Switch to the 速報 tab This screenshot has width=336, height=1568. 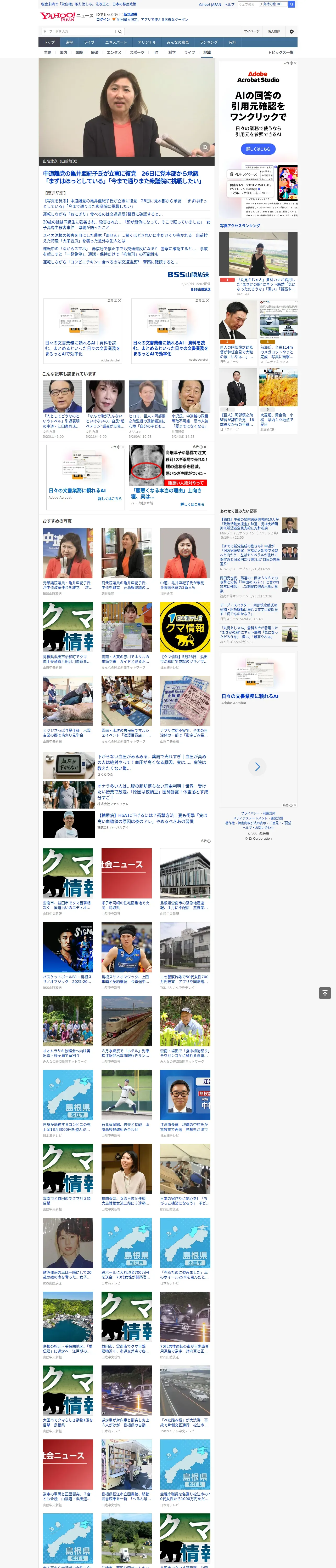pyautogui.click(x=69, y=42)
